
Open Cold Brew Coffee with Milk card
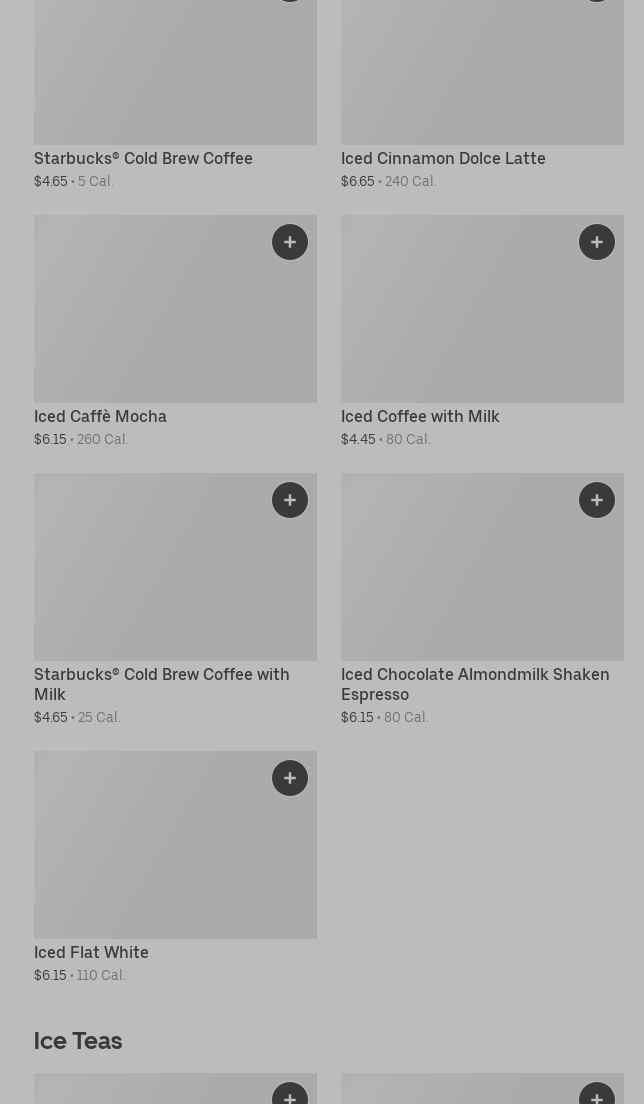point(161,683)
